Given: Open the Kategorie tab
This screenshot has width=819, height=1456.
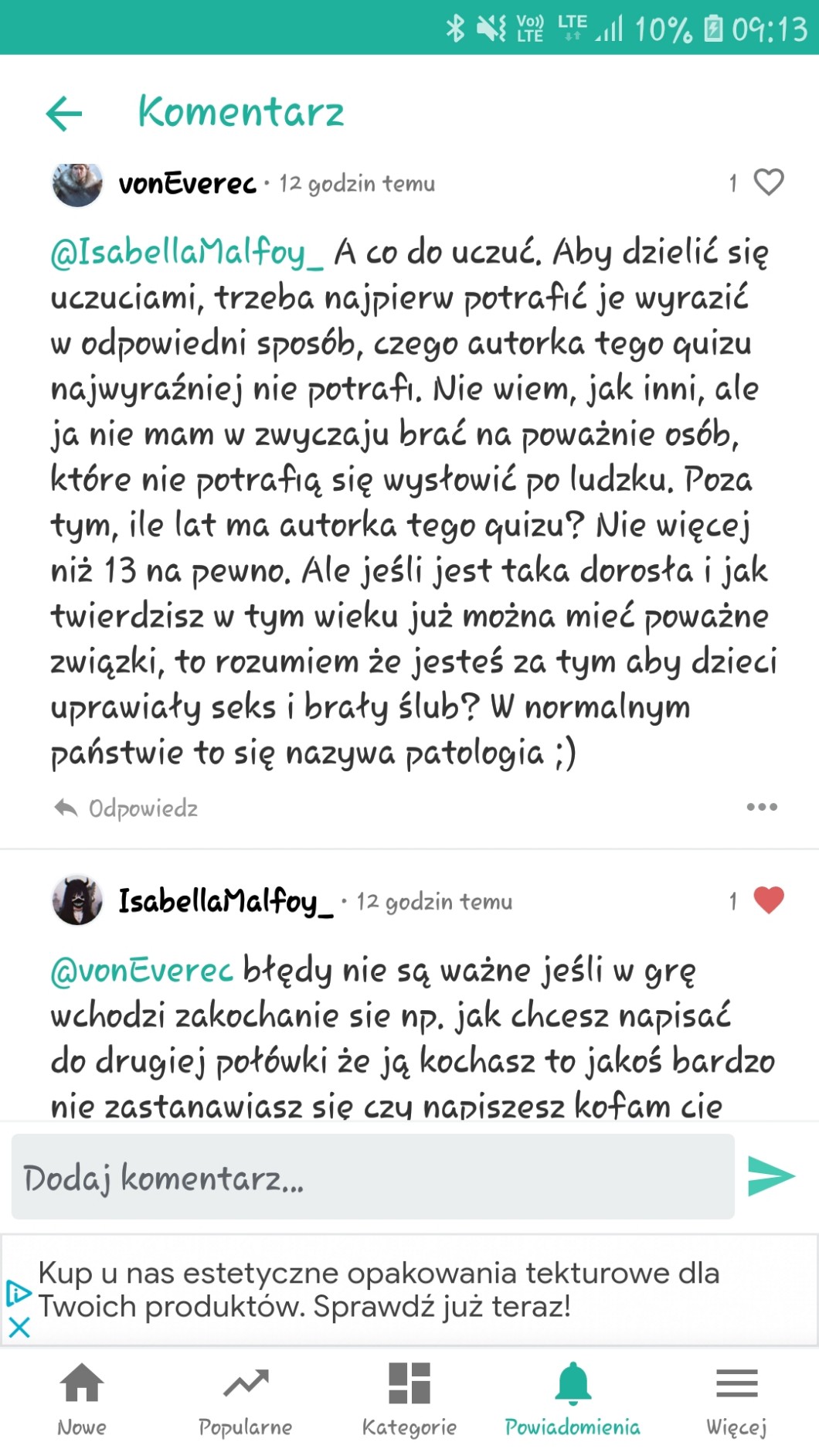Looking at the screenshot, I should tap(409, 1399).
